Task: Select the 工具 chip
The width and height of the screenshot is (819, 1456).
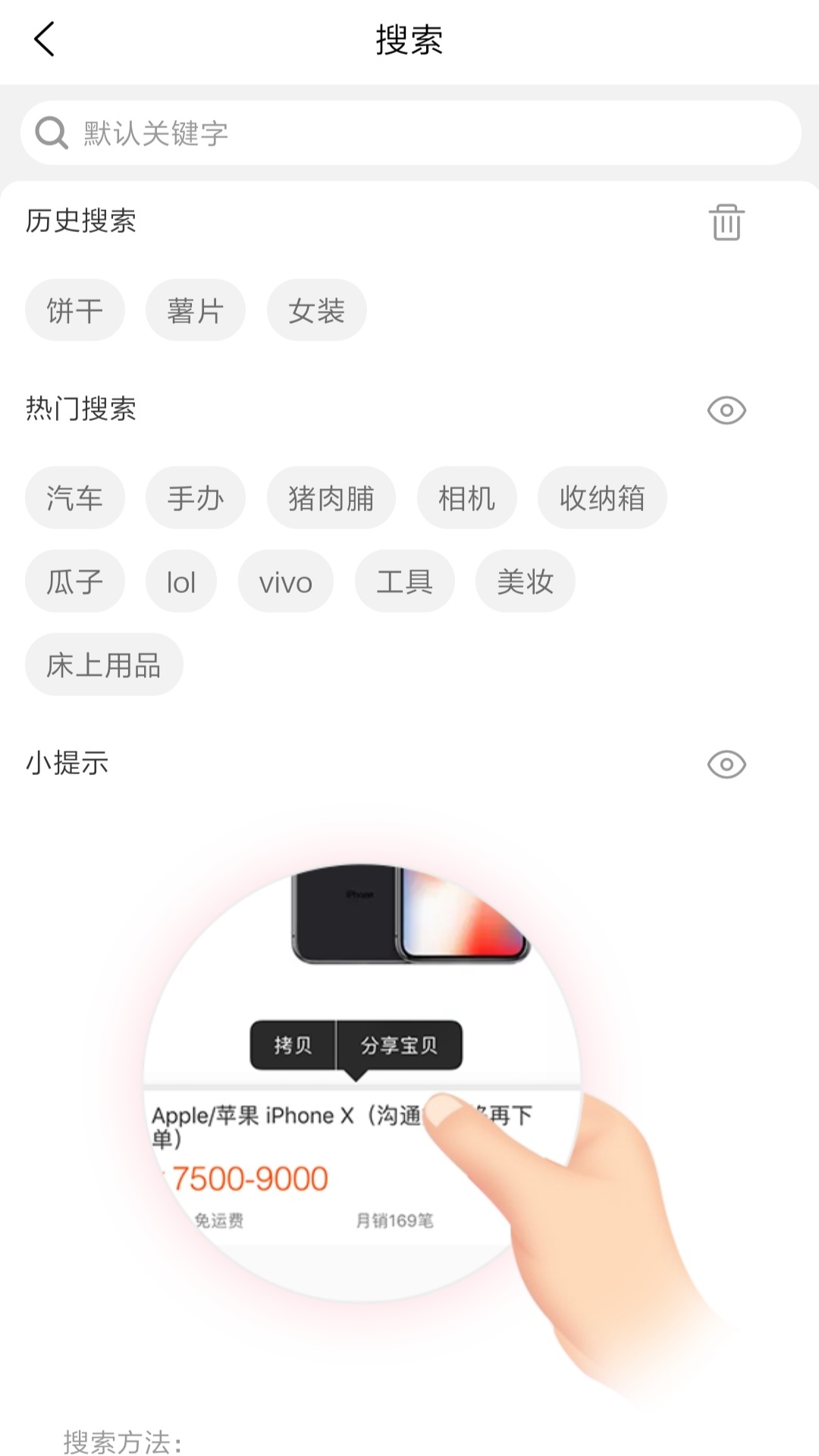Action: [405, 582]
